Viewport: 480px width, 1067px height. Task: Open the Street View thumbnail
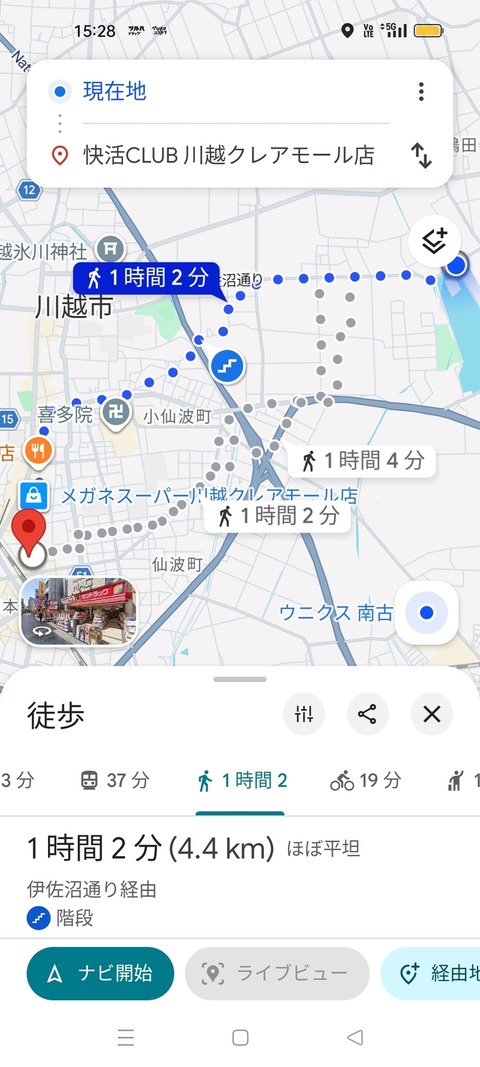point(78,611)
